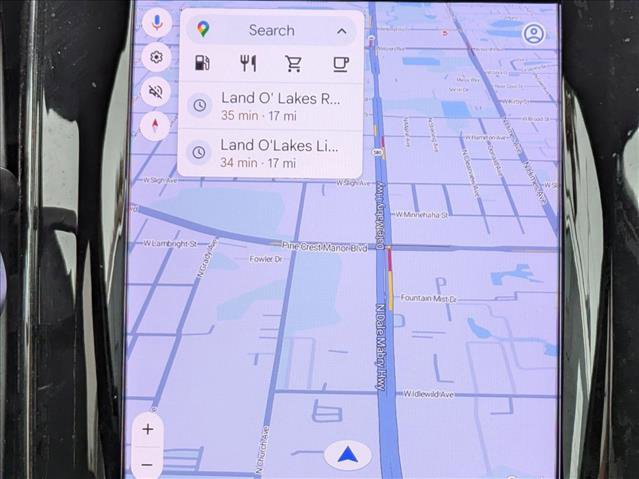Zoom in with the plus button
This screenshot has width=639, height=479.
(x=148, y=430)
